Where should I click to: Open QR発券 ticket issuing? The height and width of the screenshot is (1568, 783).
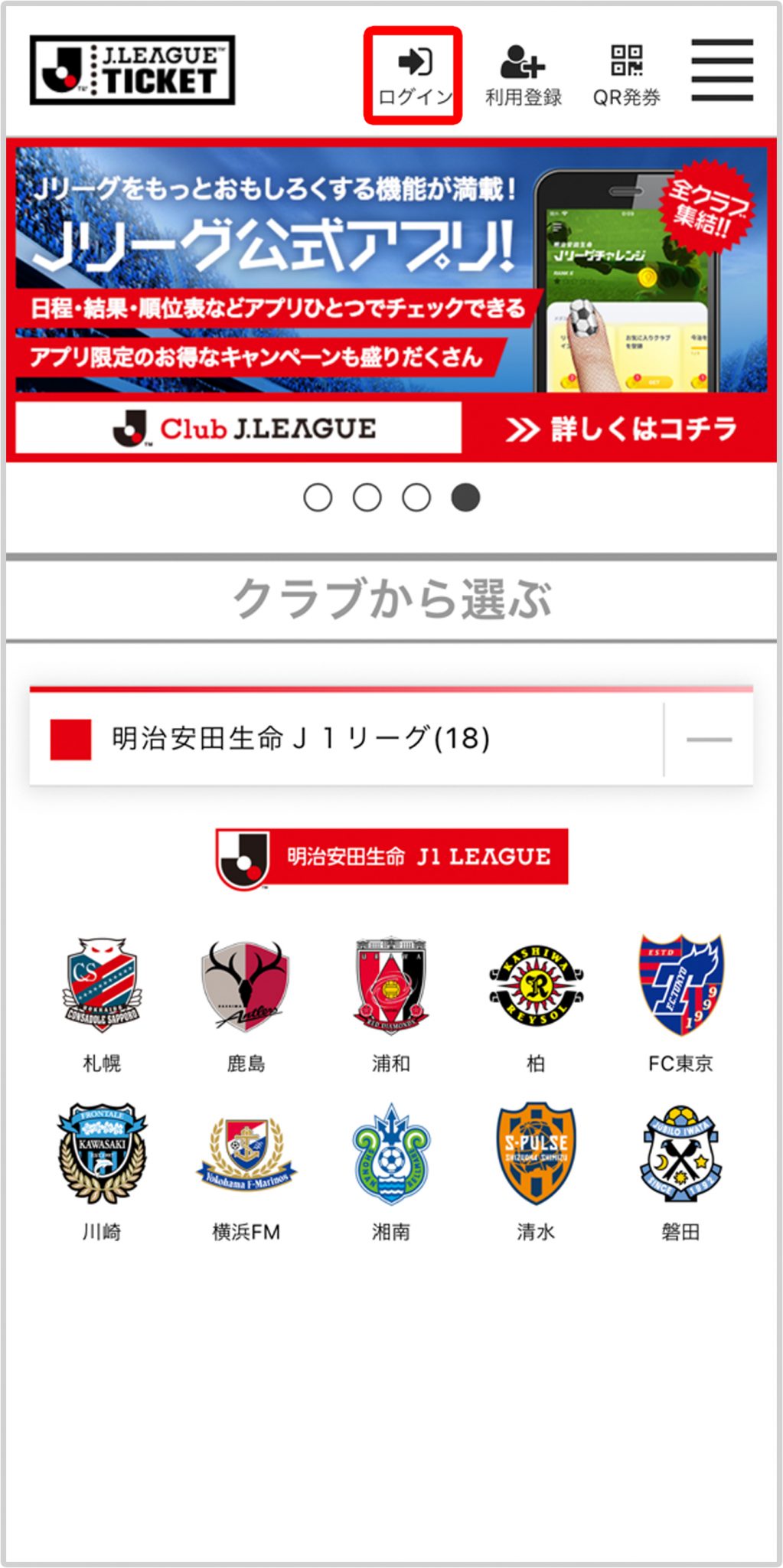click(626, 76)
